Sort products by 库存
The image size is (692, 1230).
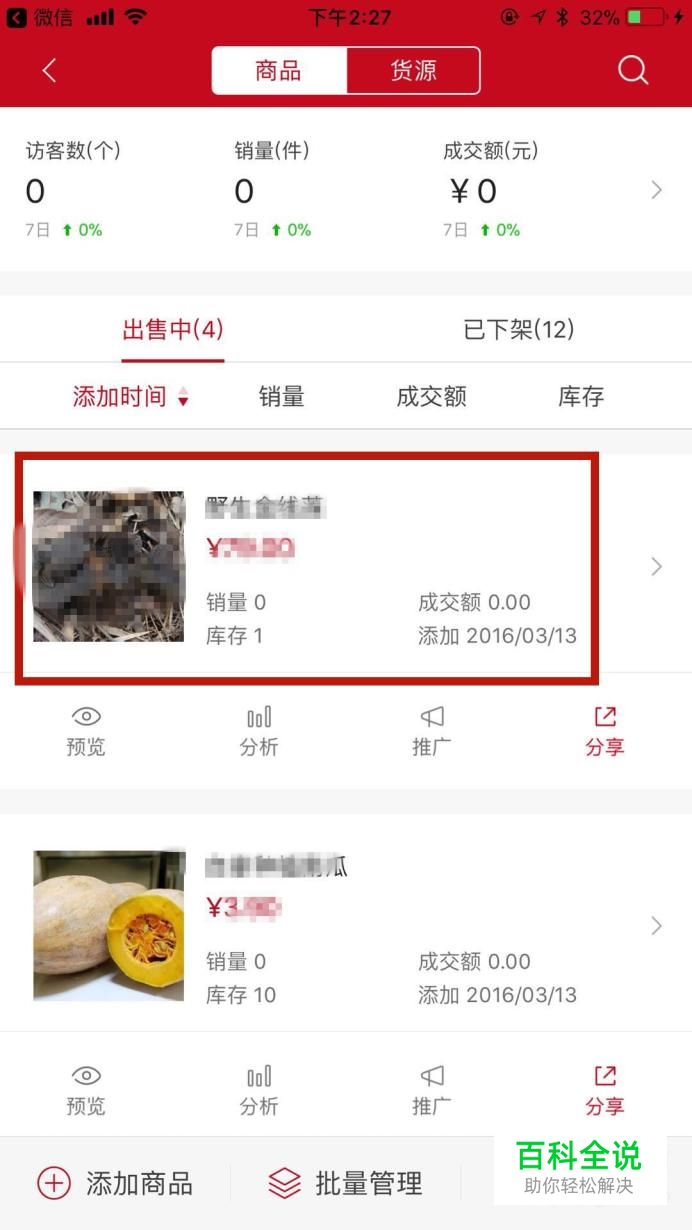click(581, 397)
